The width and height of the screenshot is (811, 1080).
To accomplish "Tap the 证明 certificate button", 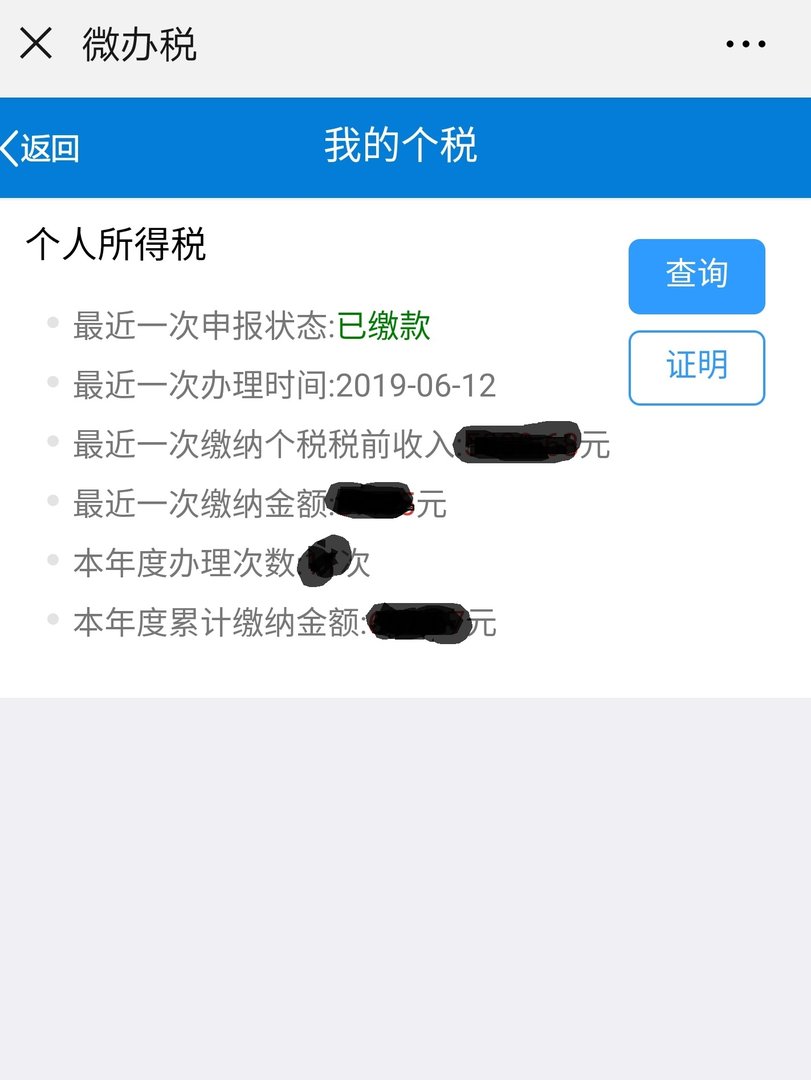I will 696,367.
